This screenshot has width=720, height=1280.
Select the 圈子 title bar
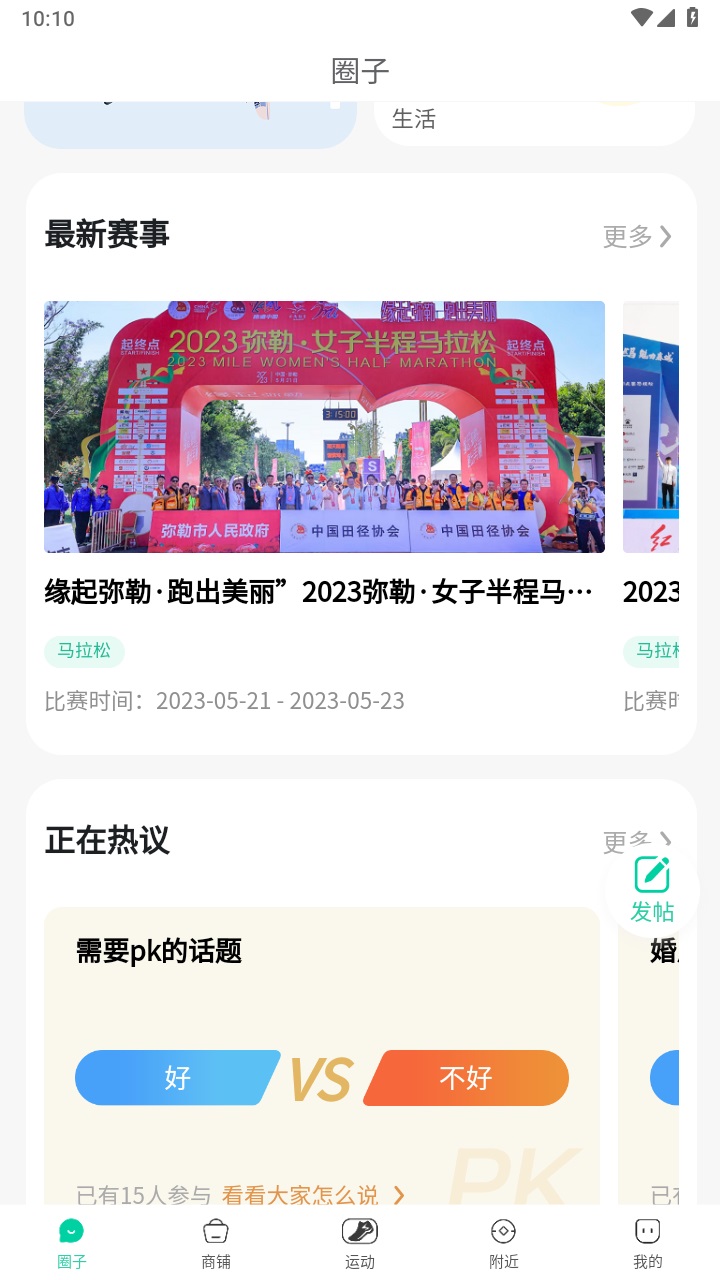(359, 70)
